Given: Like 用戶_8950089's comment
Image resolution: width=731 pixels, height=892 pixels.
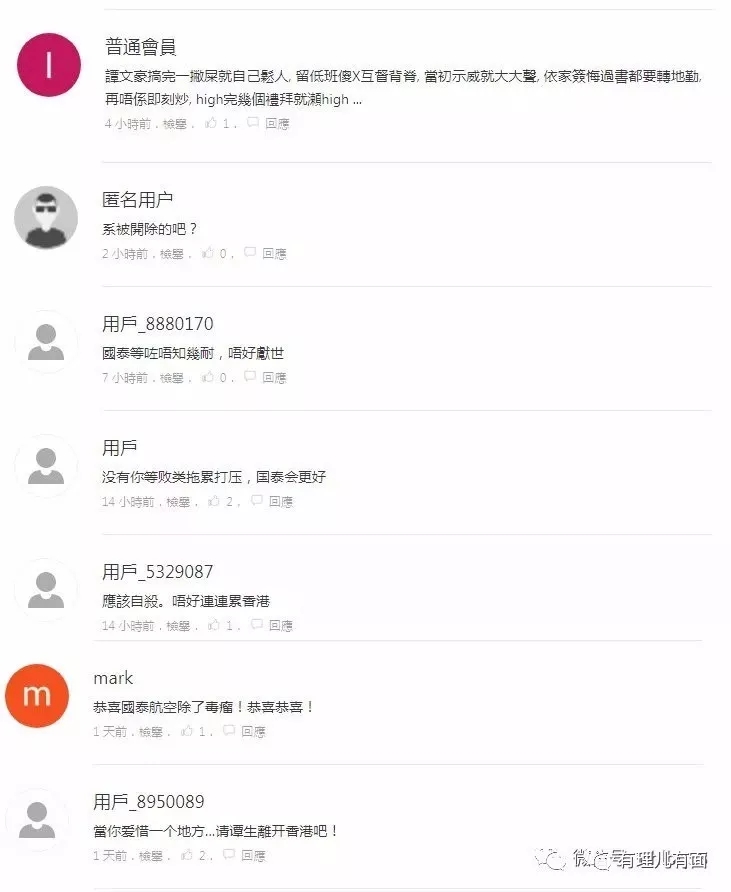Looking at the screenshot, I should [187, 856].
